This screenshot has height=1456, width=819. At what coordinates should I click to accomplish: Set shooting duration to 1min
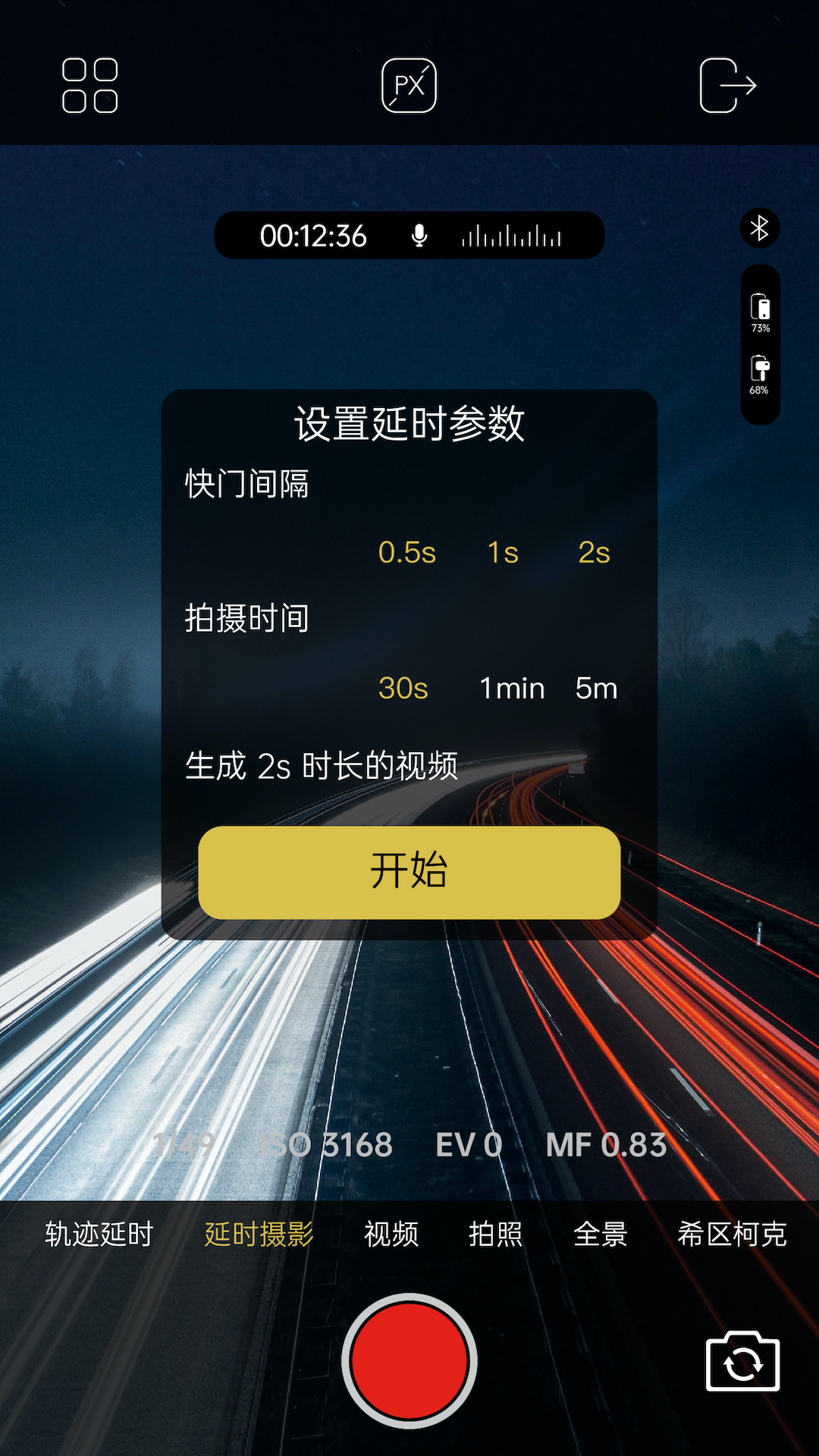pyautogui.click(x=511, y=689)
